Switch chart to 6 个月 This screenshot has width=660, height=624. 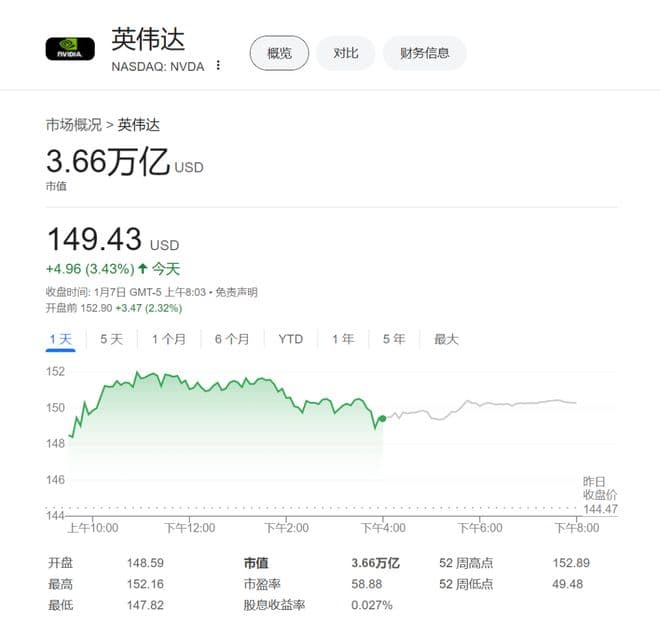click(x=231, y=339)
